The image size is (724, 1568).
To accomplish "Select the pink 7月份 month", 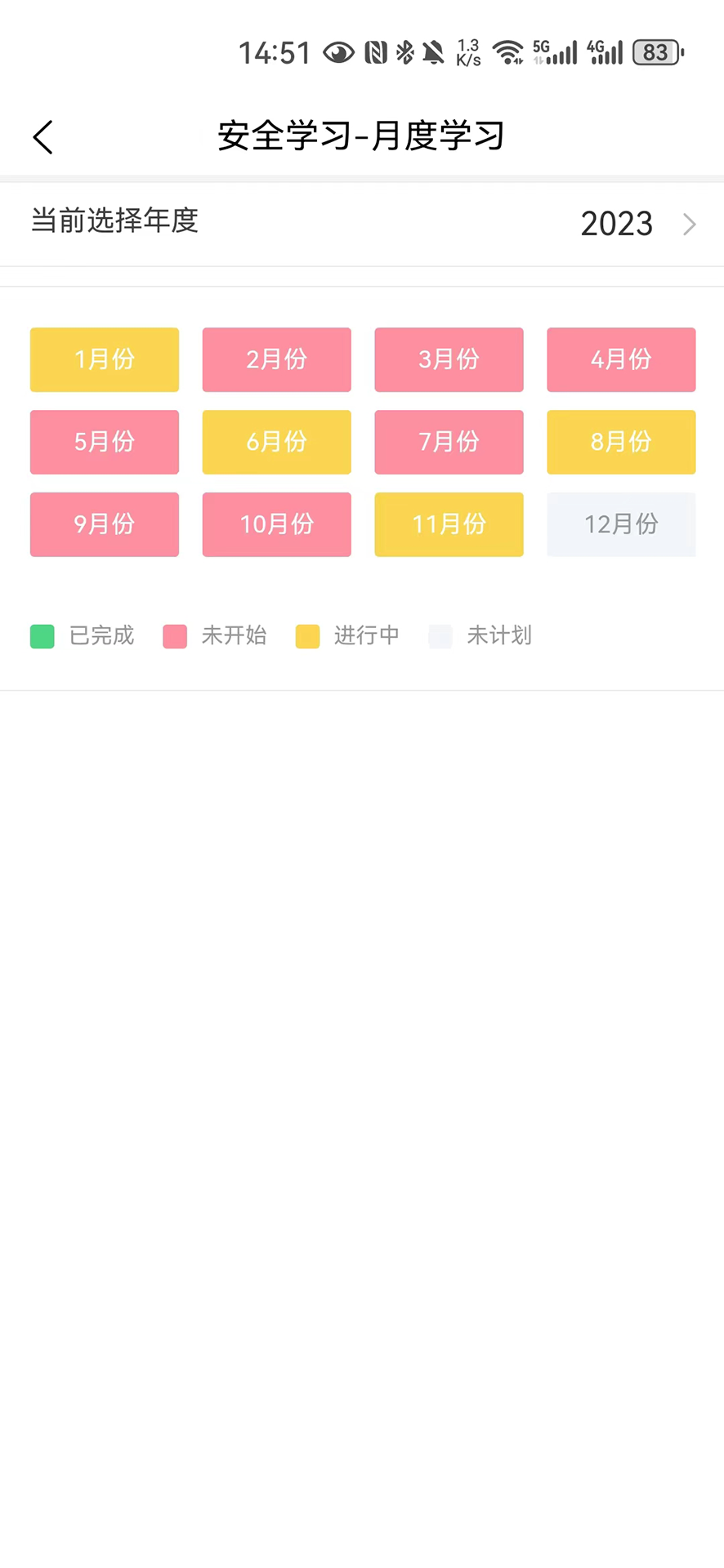I will pyautogui.click(x=449, y=442).
